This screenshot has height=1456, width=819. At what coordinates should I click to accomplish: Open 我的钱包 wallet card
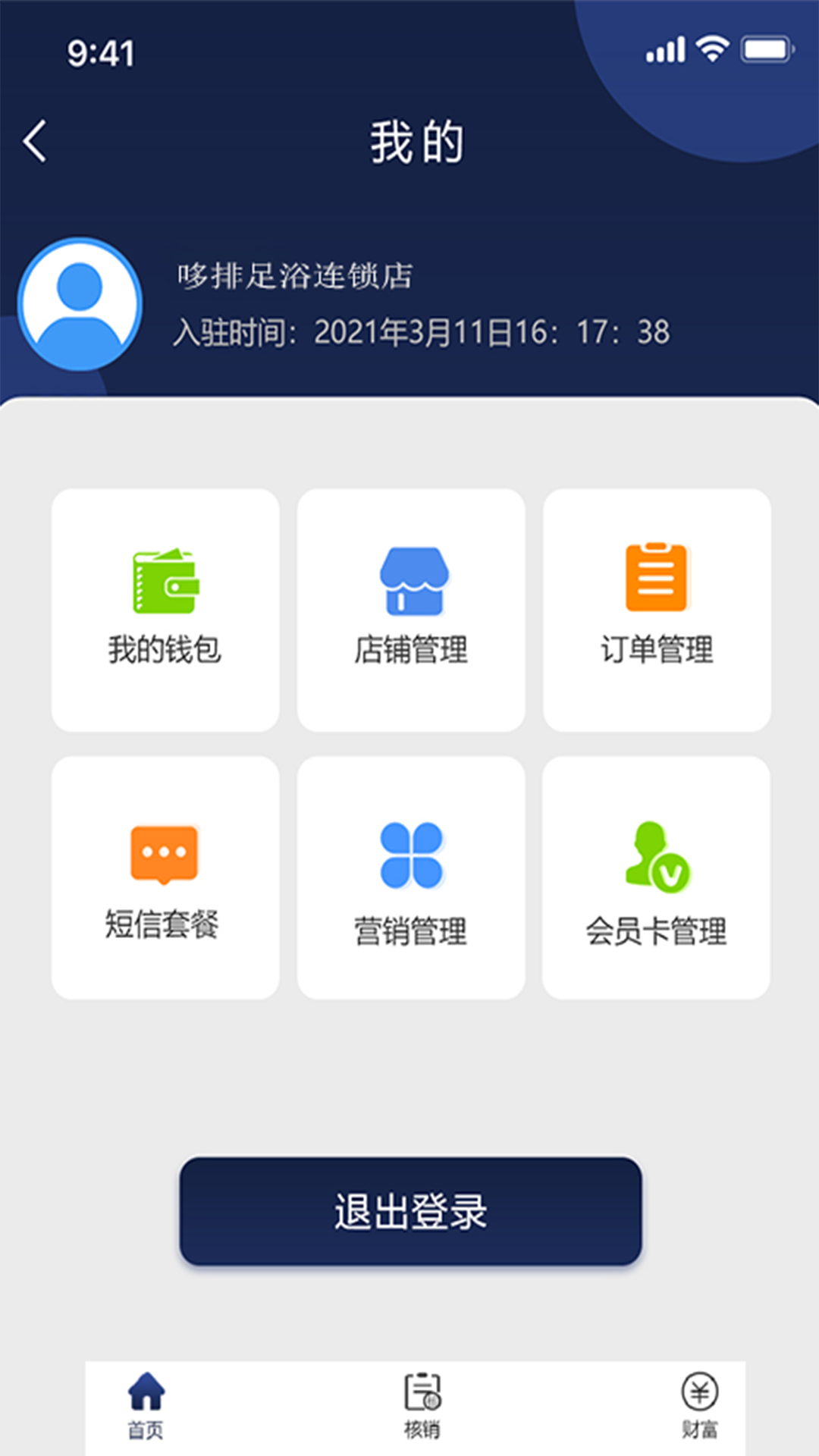(x=165, y=610)
